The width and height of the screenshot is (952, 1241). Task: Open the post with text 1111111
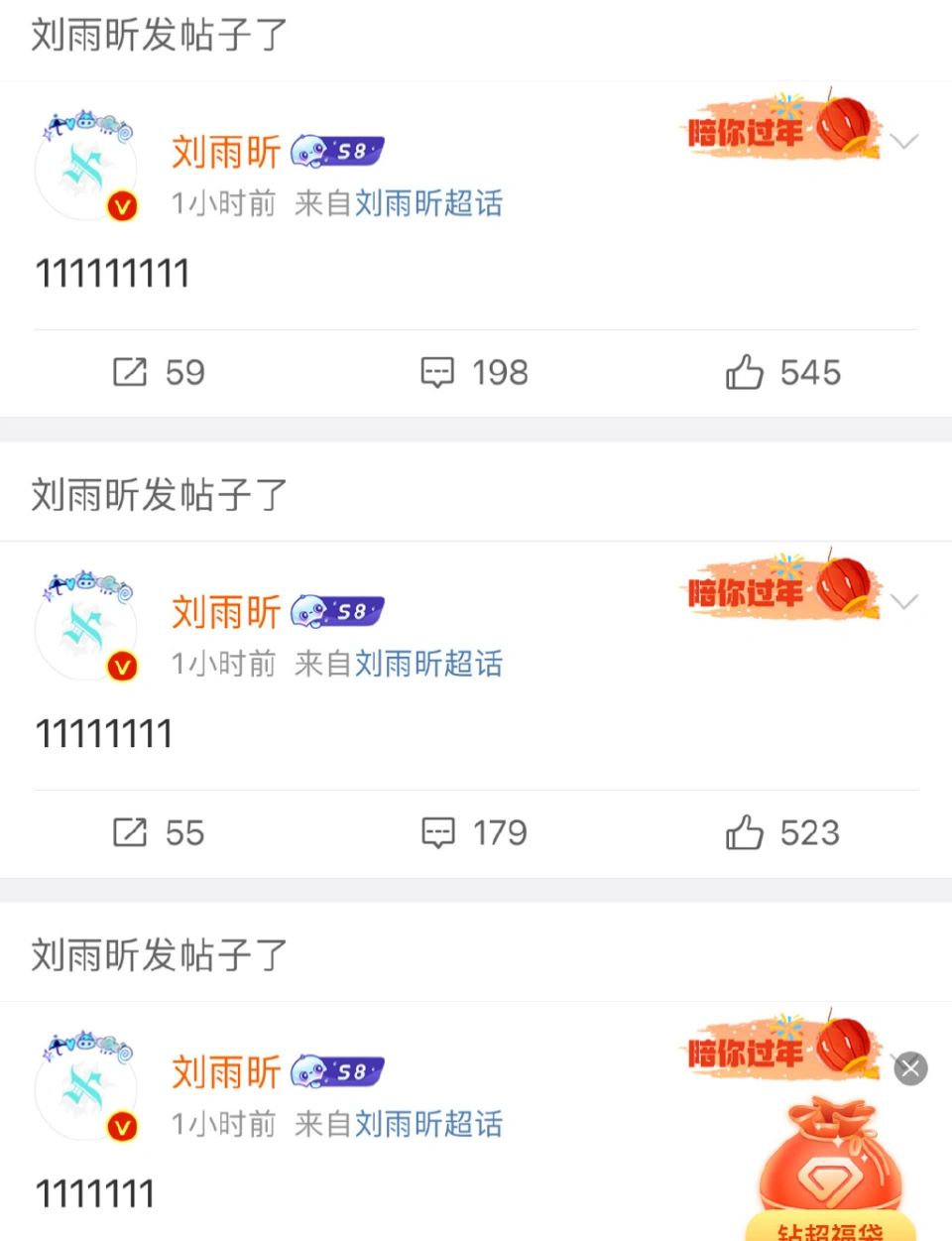click(x=95, y=1193)
